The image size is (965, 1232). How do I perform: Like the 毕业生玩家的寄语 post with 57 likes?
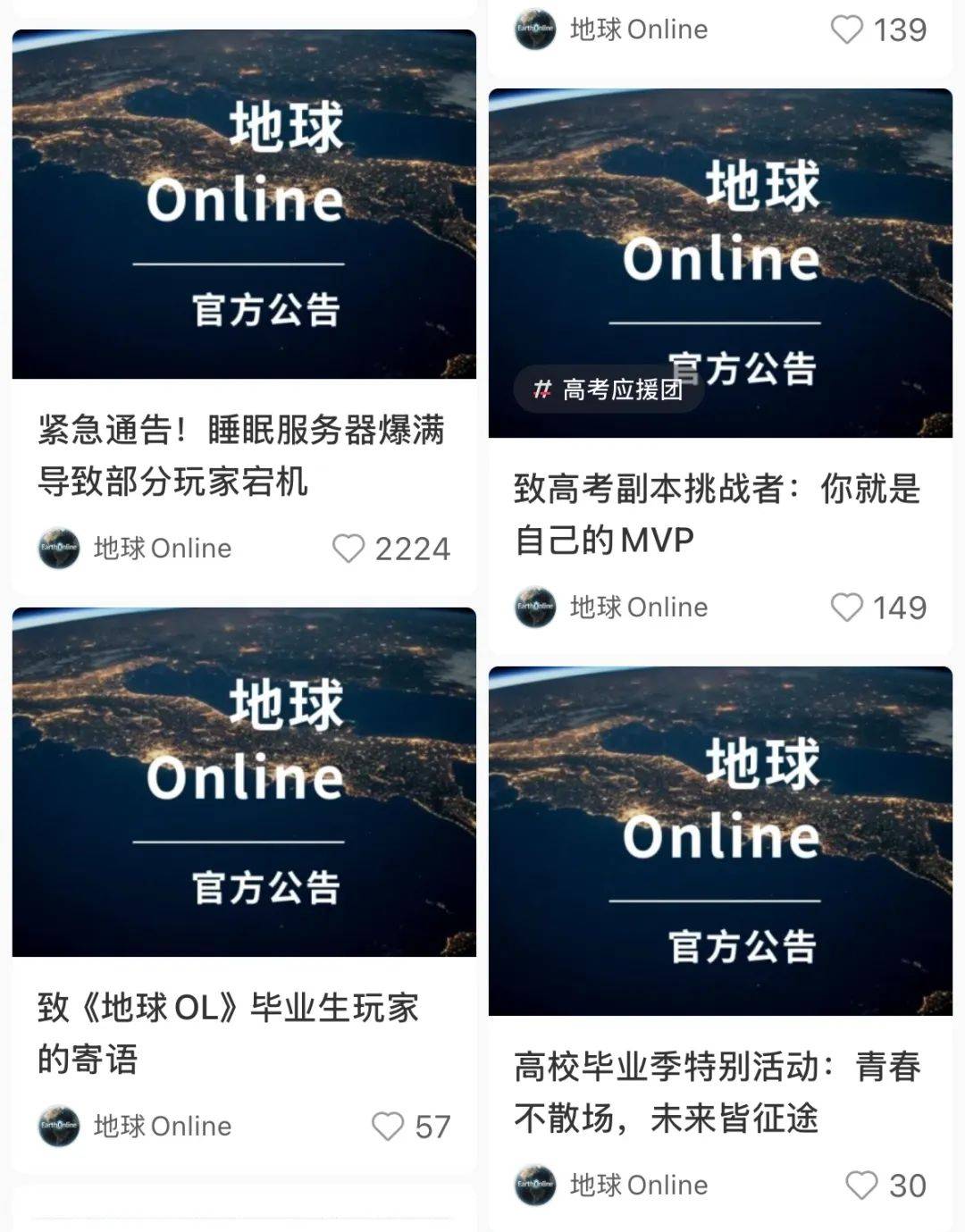pyautogui.click(x=388, y=1127)
